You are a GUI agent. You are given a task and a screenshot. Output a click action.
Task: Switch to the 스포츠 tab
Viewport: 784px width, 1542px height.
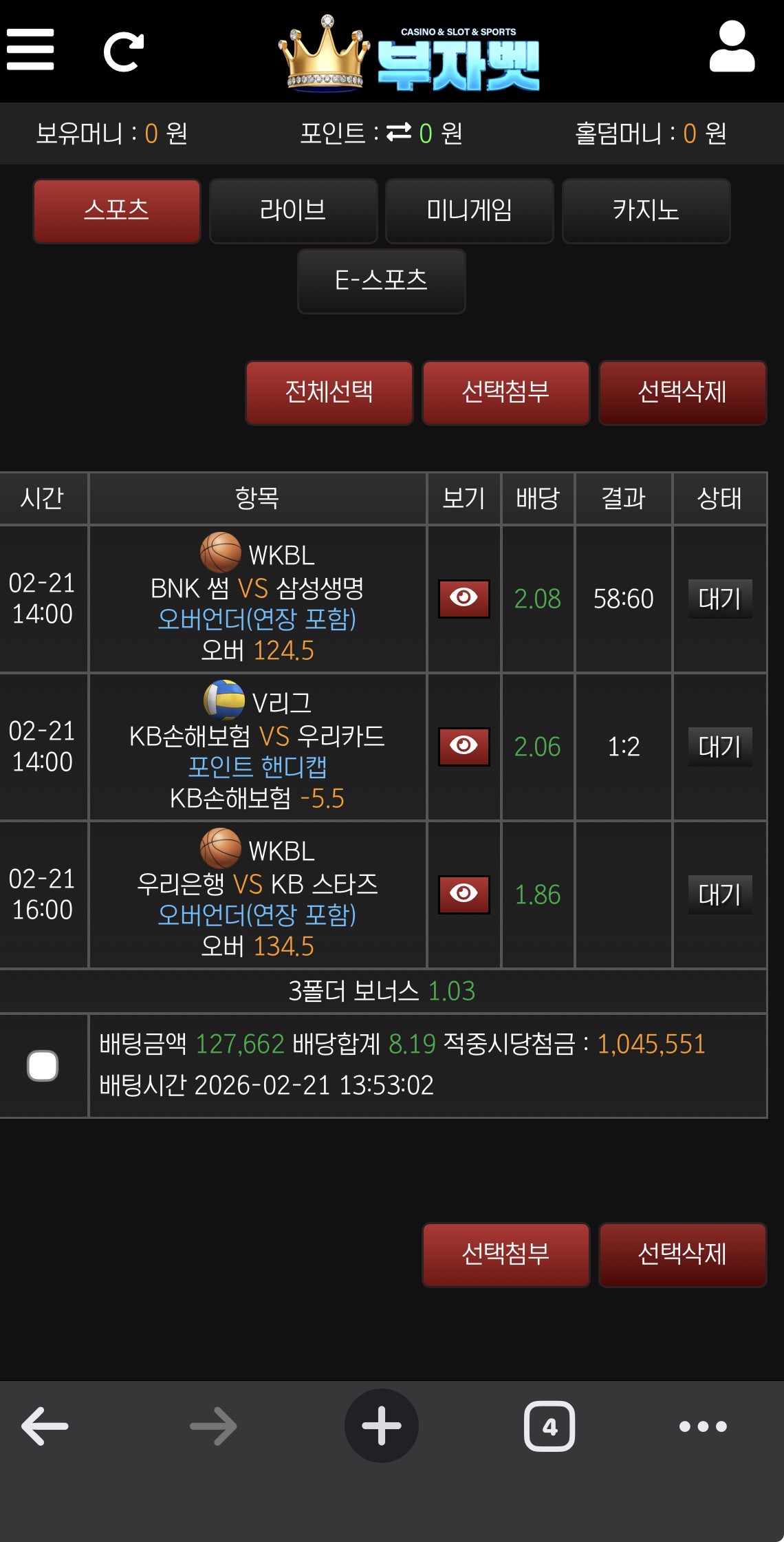[117, 211]
